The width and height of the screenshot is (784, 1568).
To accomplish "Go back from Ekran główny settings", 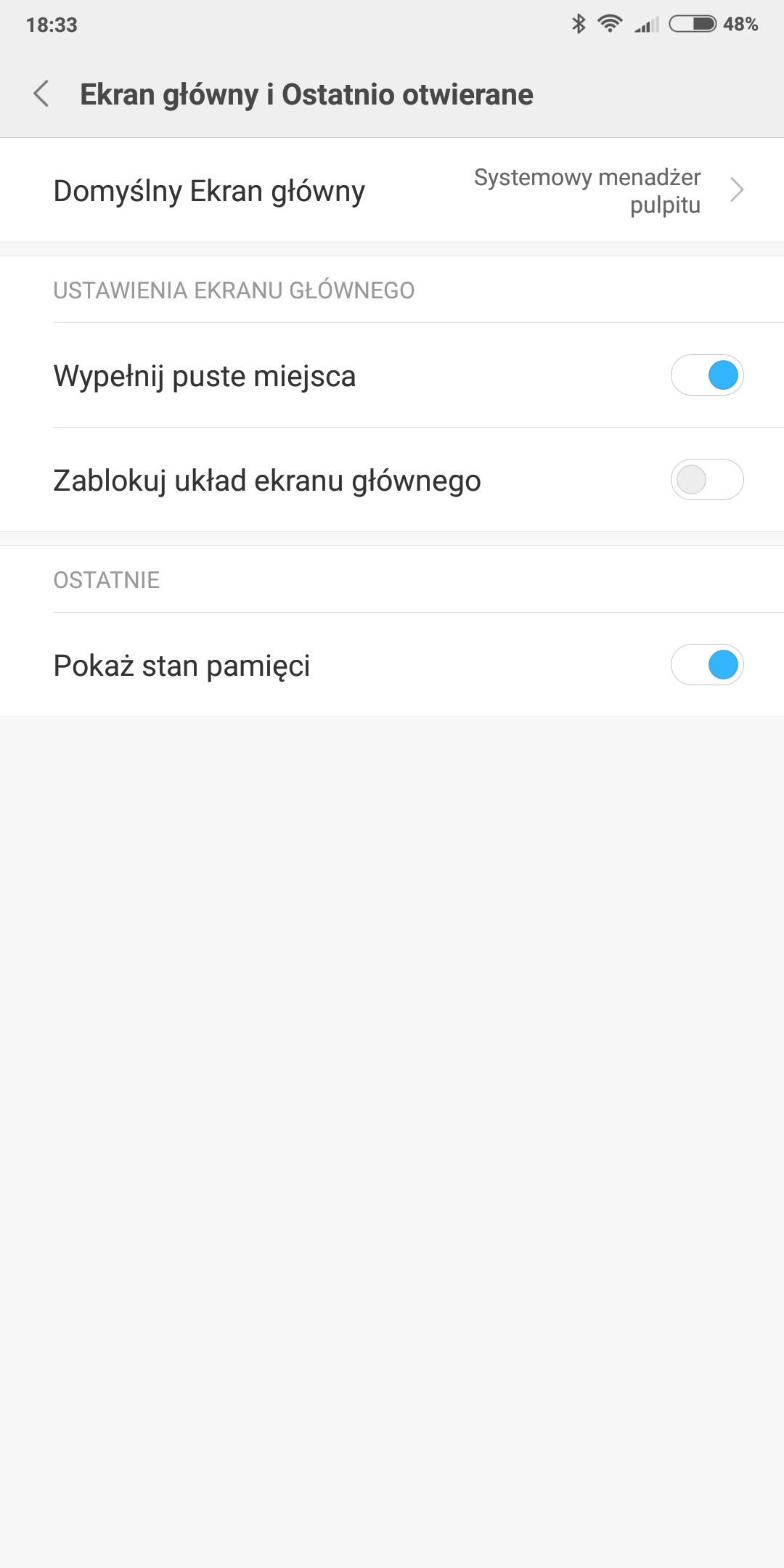I will point(41,94).
